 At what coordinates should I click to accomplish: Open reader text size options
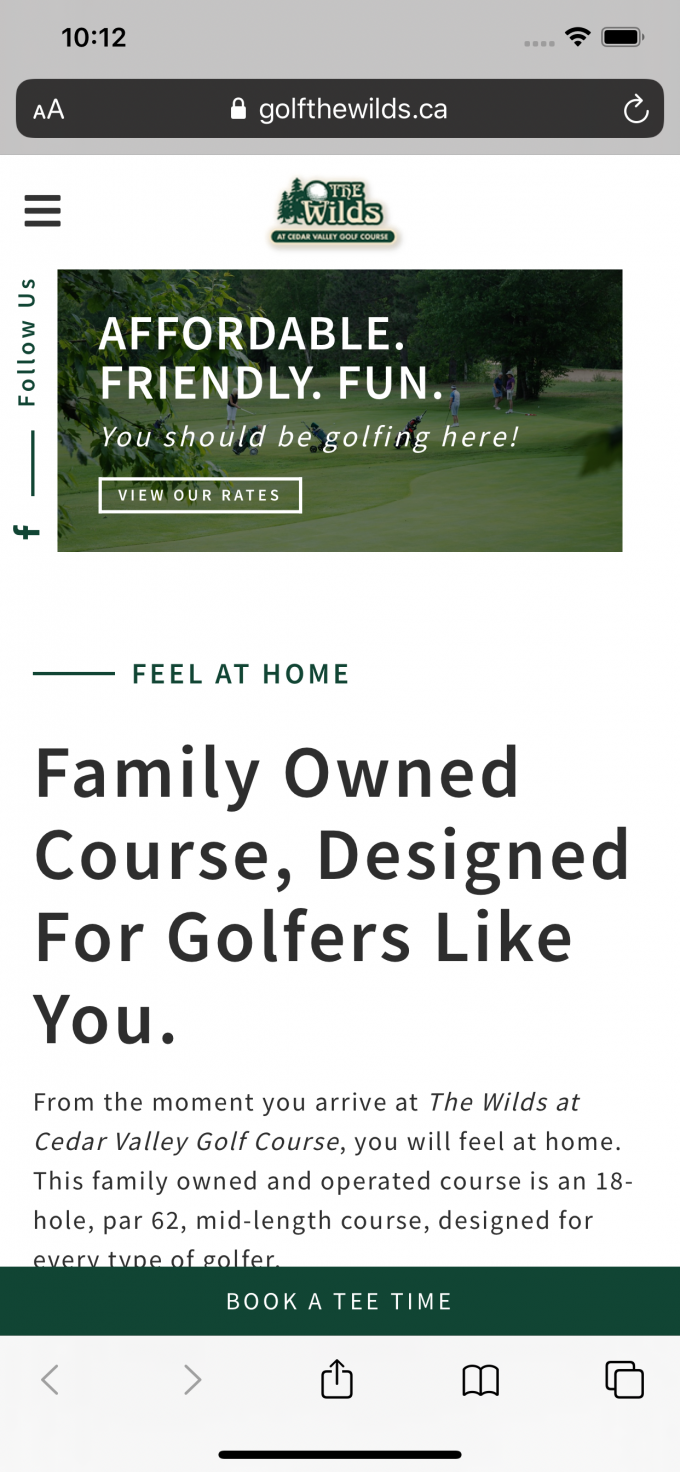pos(48,110)
